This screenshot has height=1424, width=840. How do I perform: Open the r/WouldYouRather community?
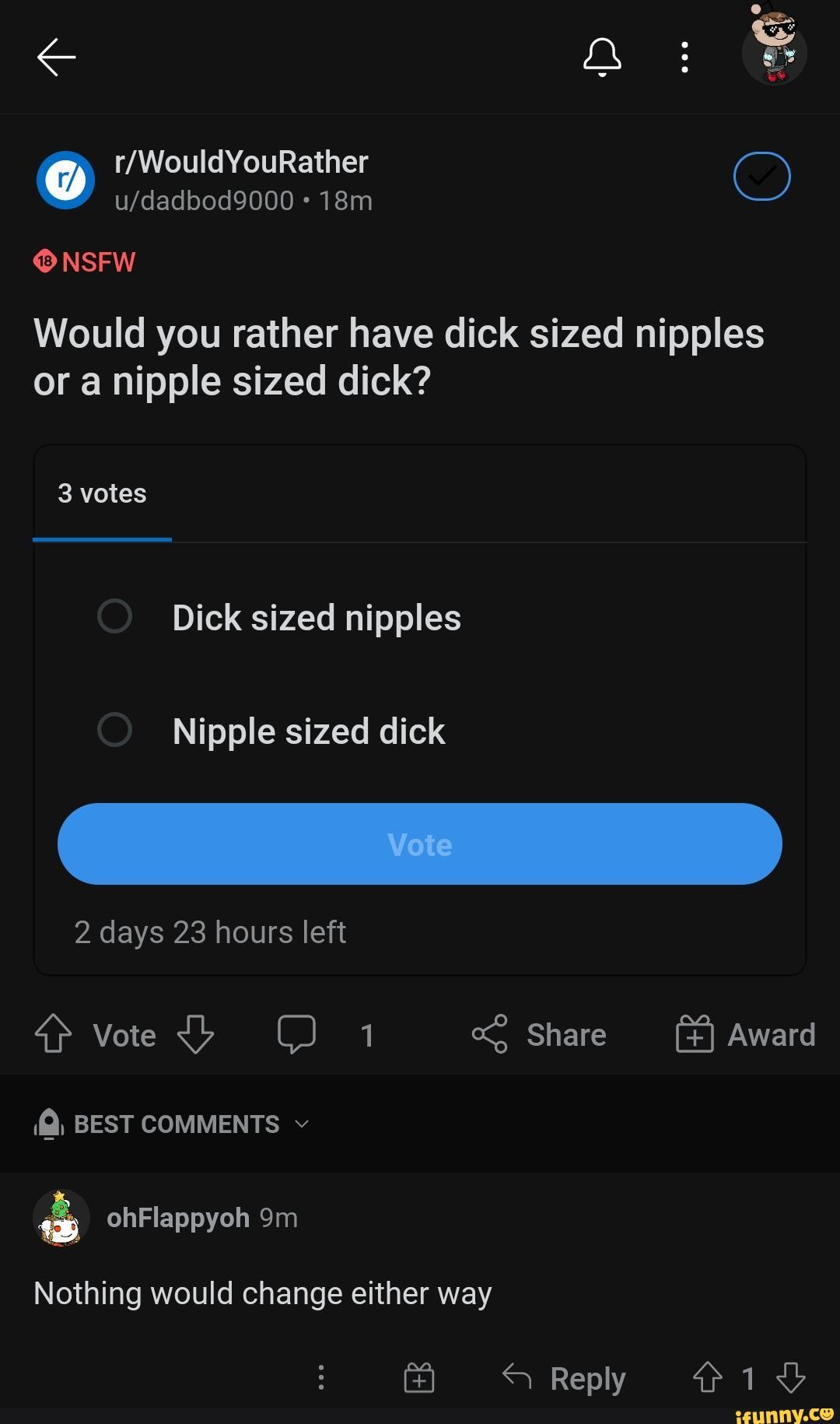[x=241, y=163]
